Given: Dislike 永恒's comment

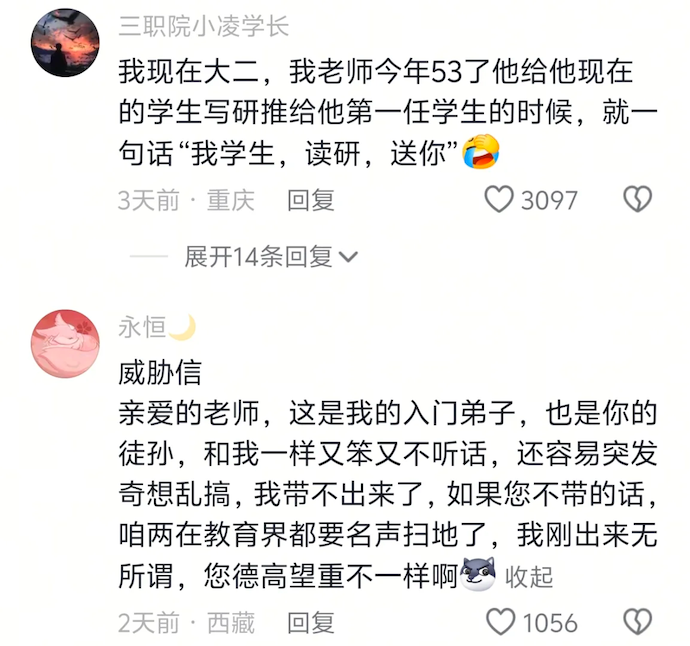Looking at the screenshot, I should tap(637, 623).
